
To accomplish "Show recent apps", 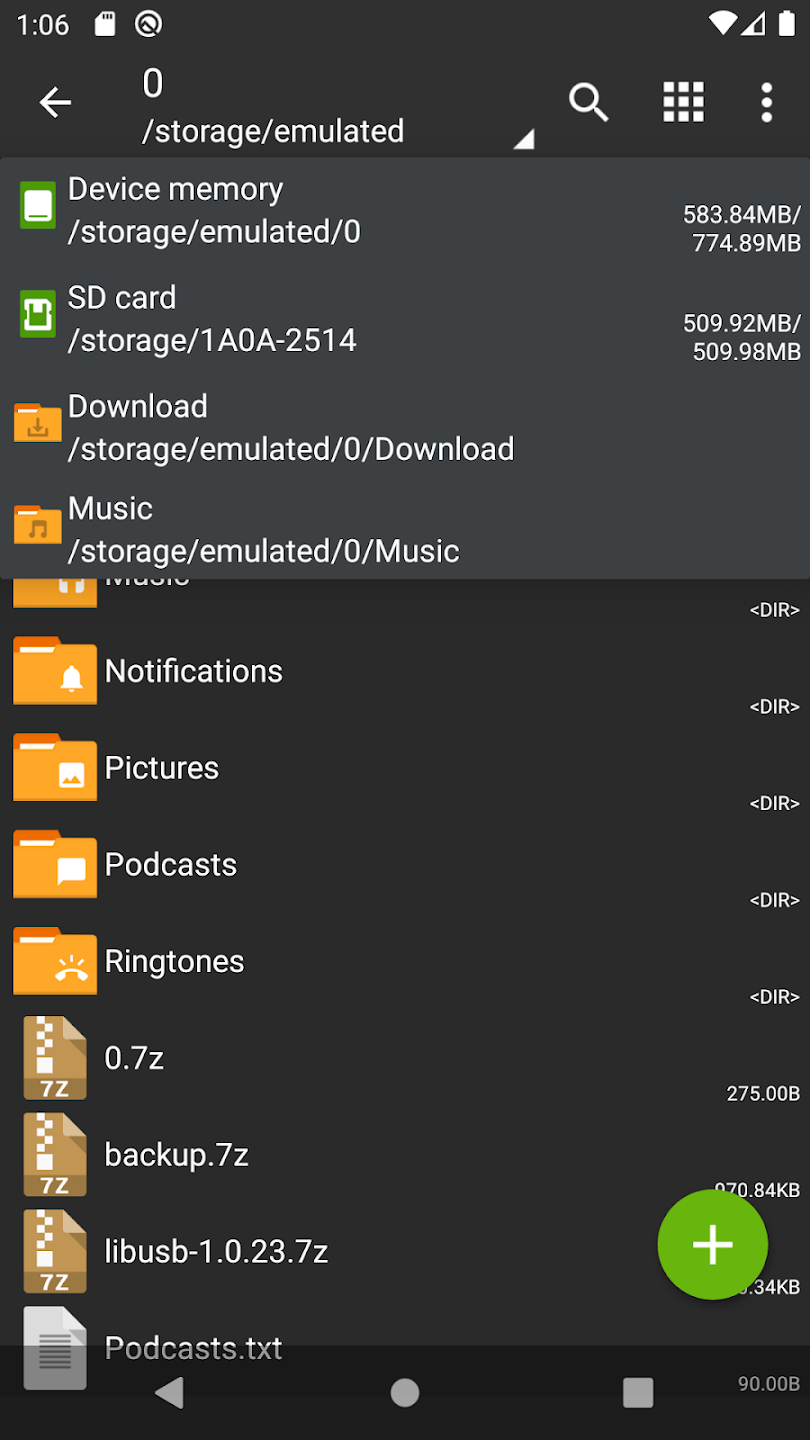I will click(x=638, y=1392).
